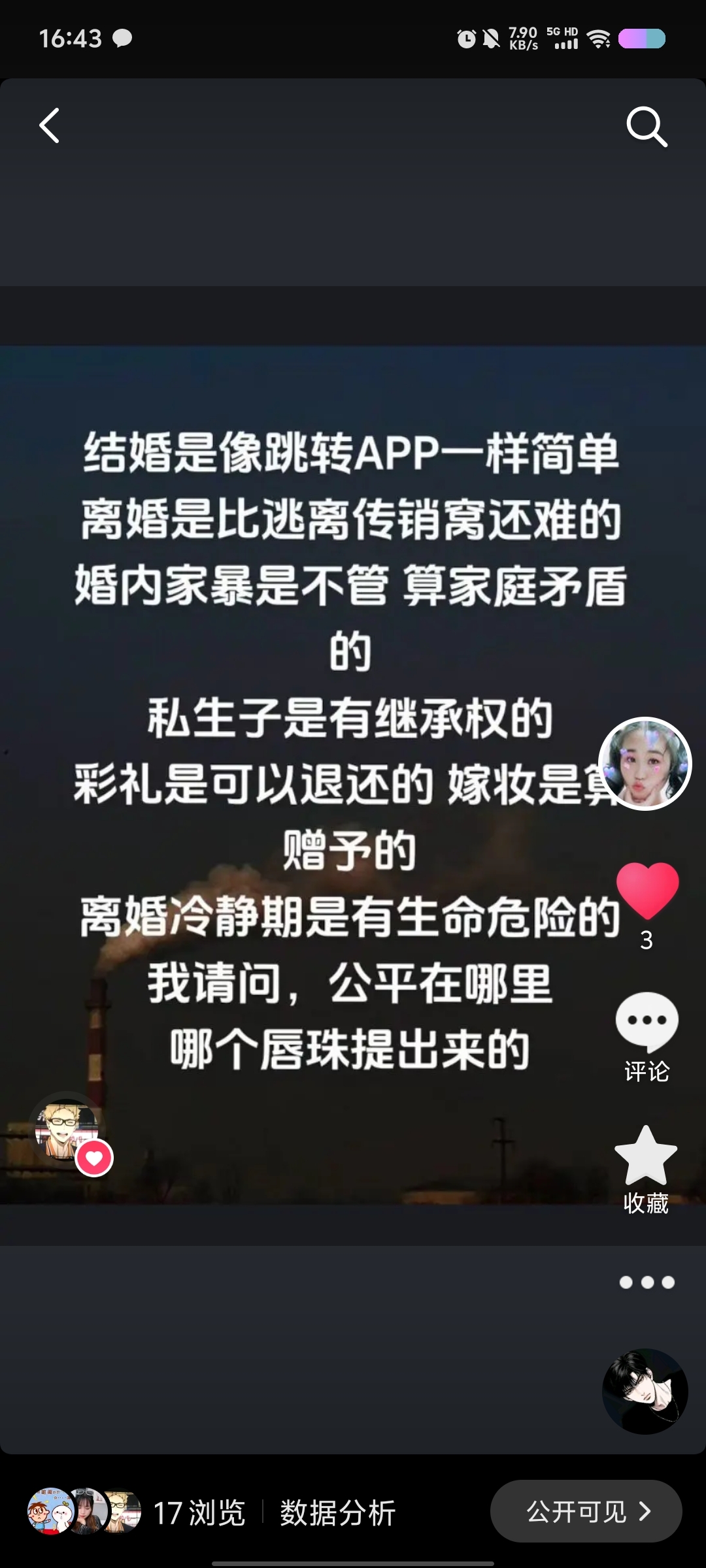706x1568 pixels.
Task: Open the search magnifier icon
Action: 647,127
